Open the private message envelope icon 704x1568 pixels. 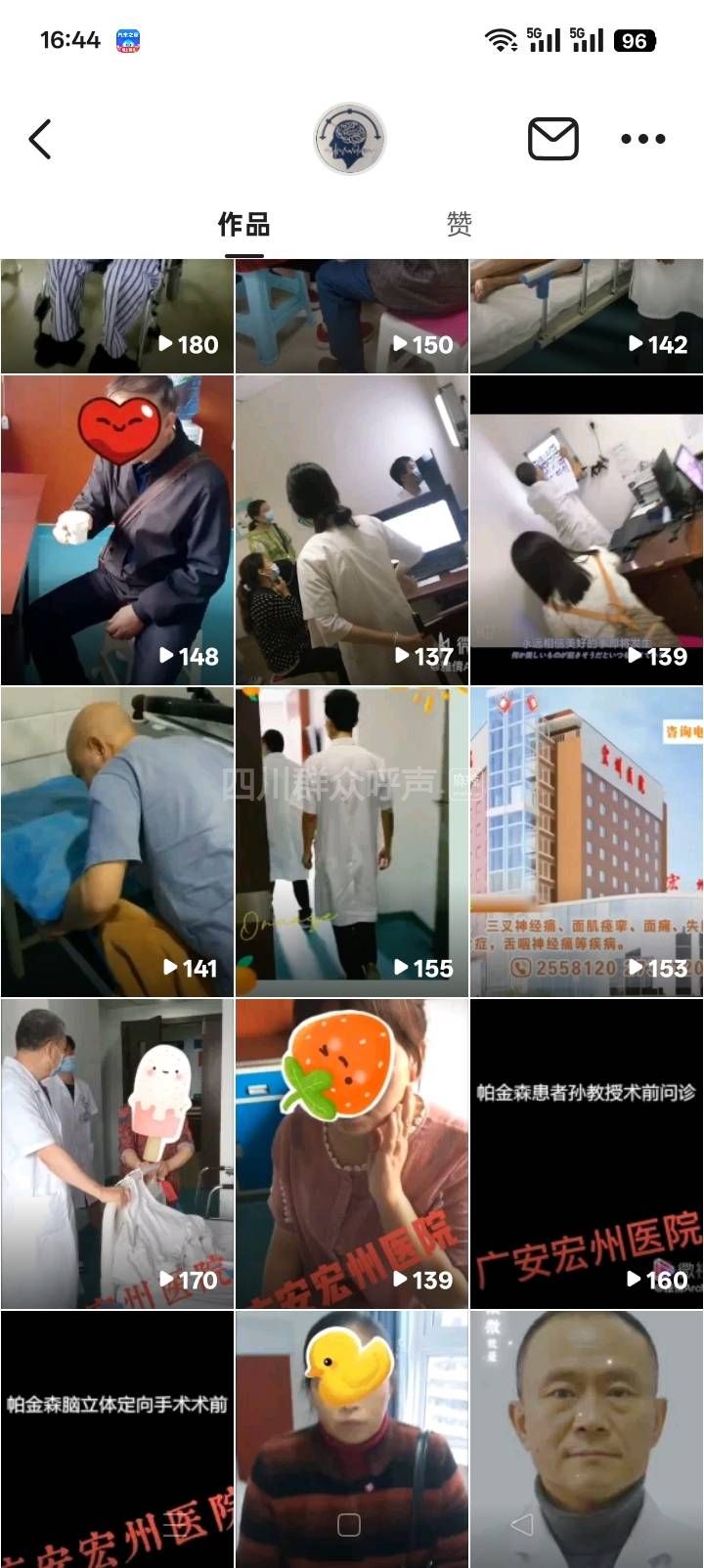tap(553, 139)
